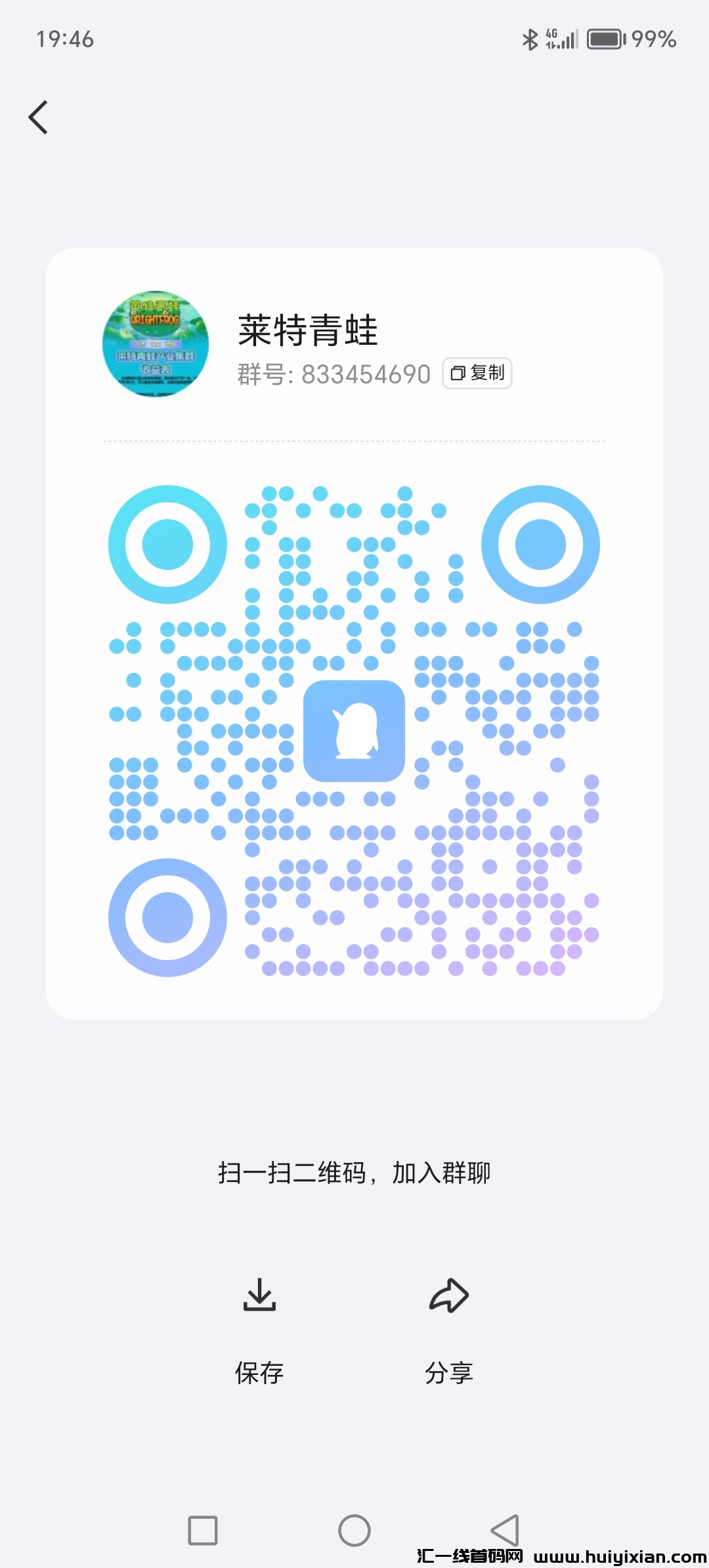The width and height of the screenshot is (709, 1568).
Task: Tap the group name 莱特青蛙
Action: (309, 330)
